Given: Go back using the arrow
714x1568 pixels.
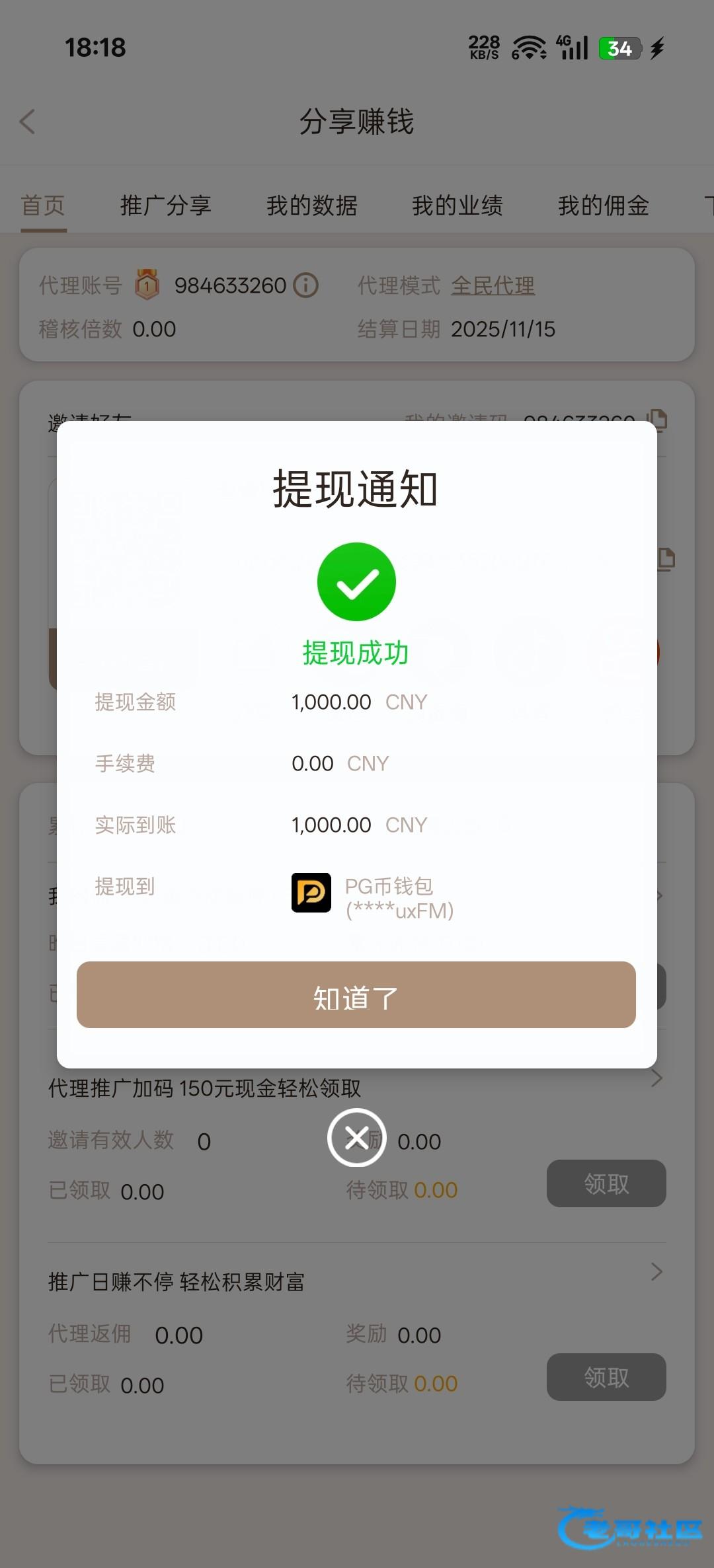Looking at the screenshot, I should tap(28, 122).
